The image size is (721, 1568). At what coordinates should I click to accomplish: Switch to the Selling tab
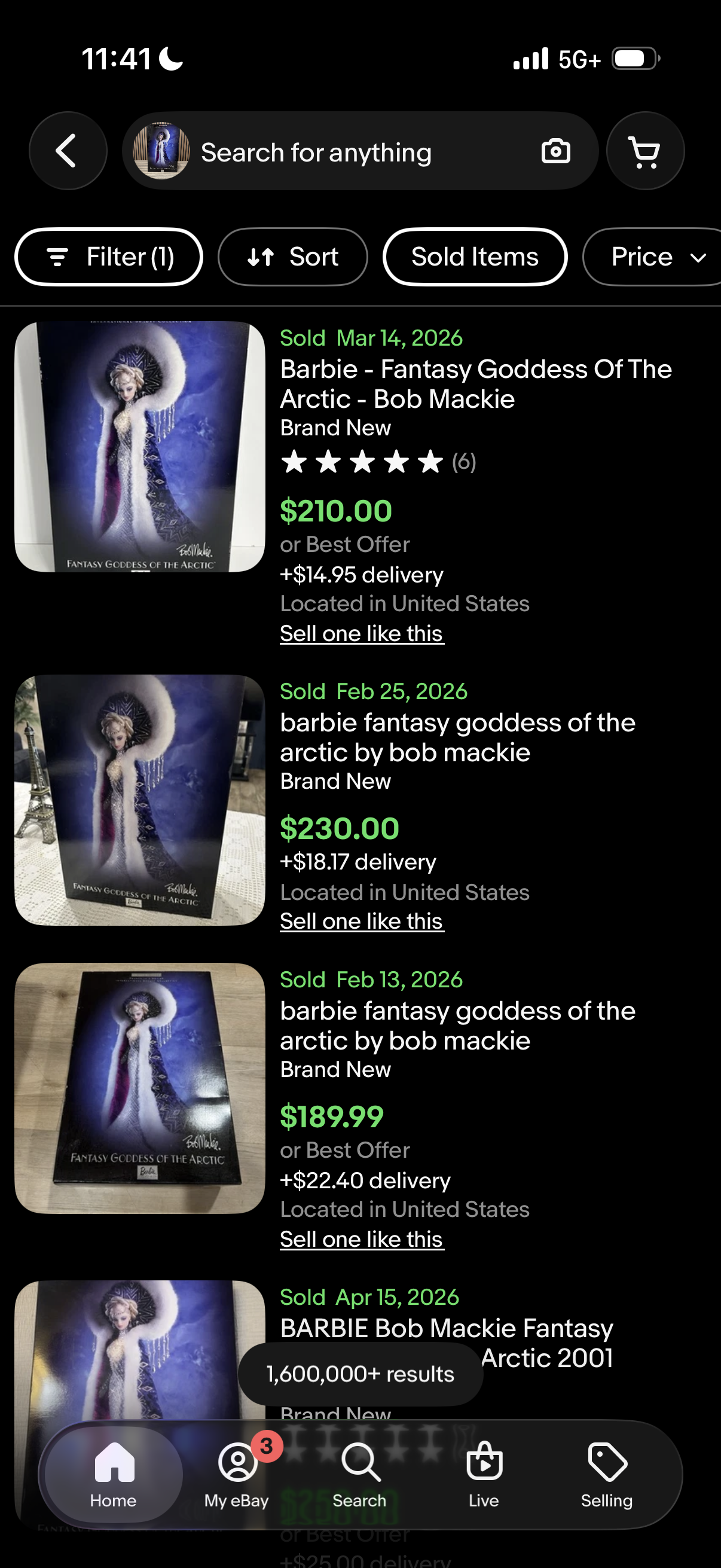(x=607, y=1474)
